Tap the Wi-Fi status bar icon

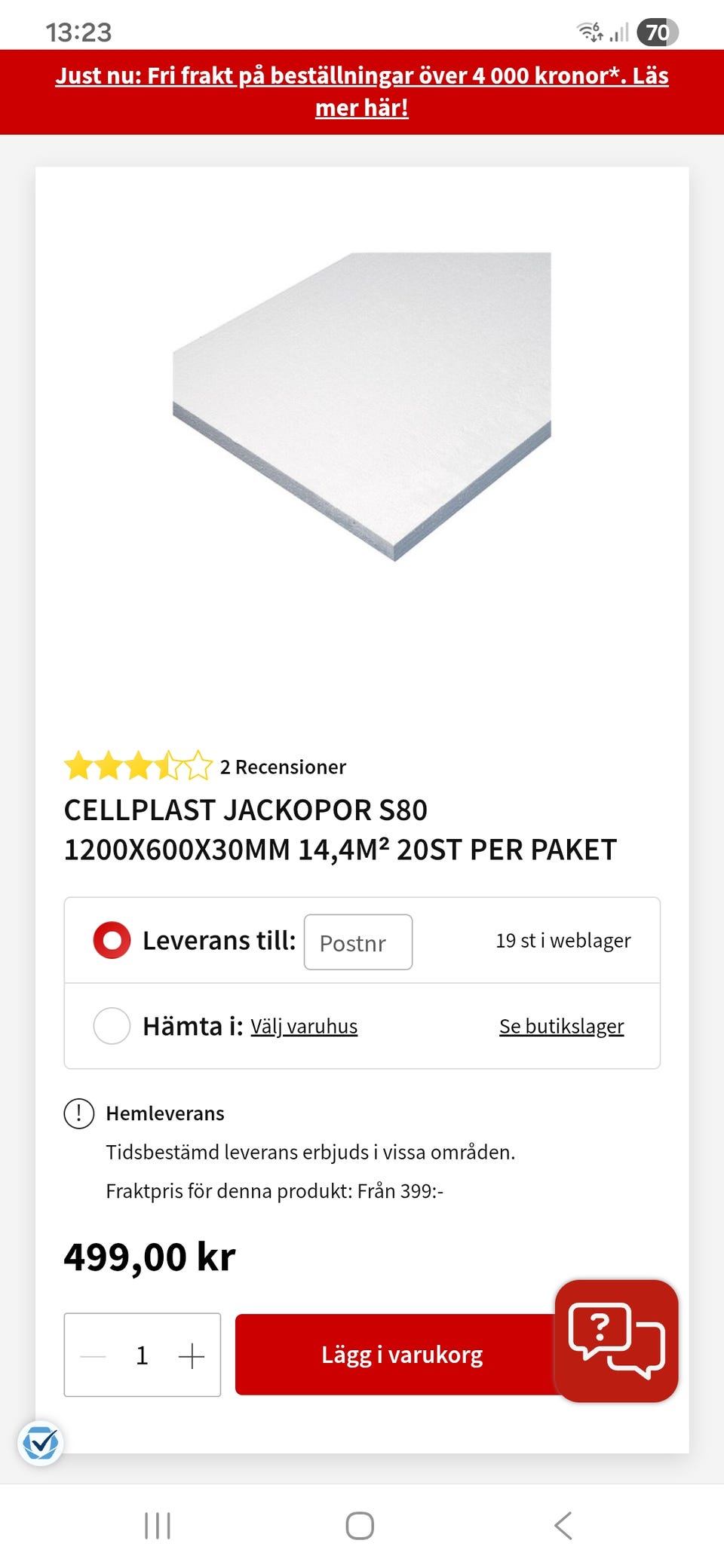coord(589,32)
